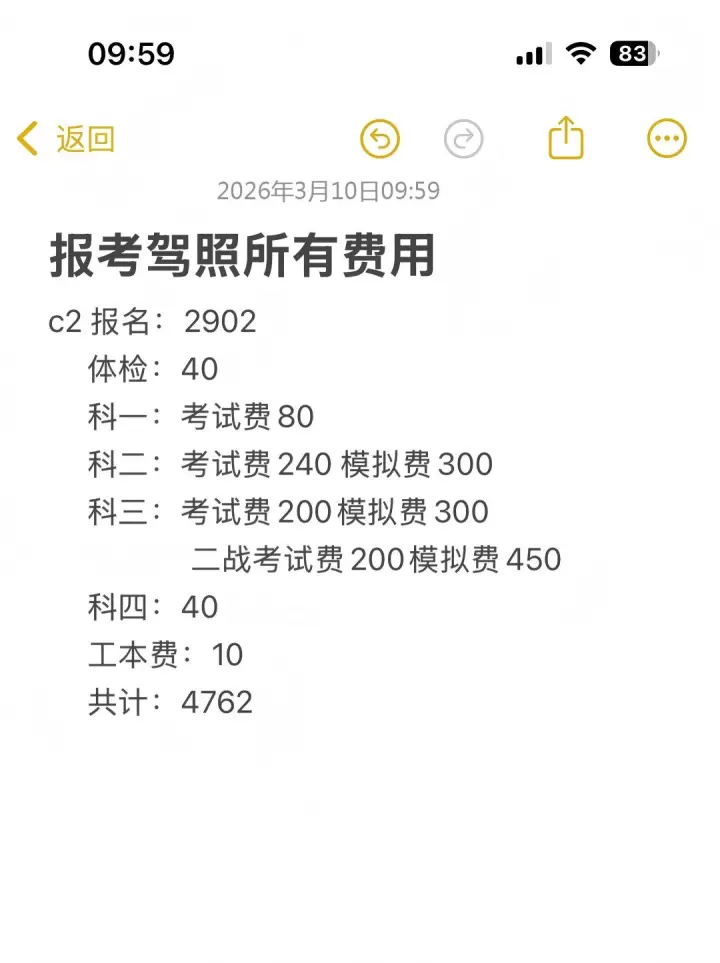This screenshot has width=720, height=963.
Task: Go back via the 返回 button
Action: (x=66, y=139)
